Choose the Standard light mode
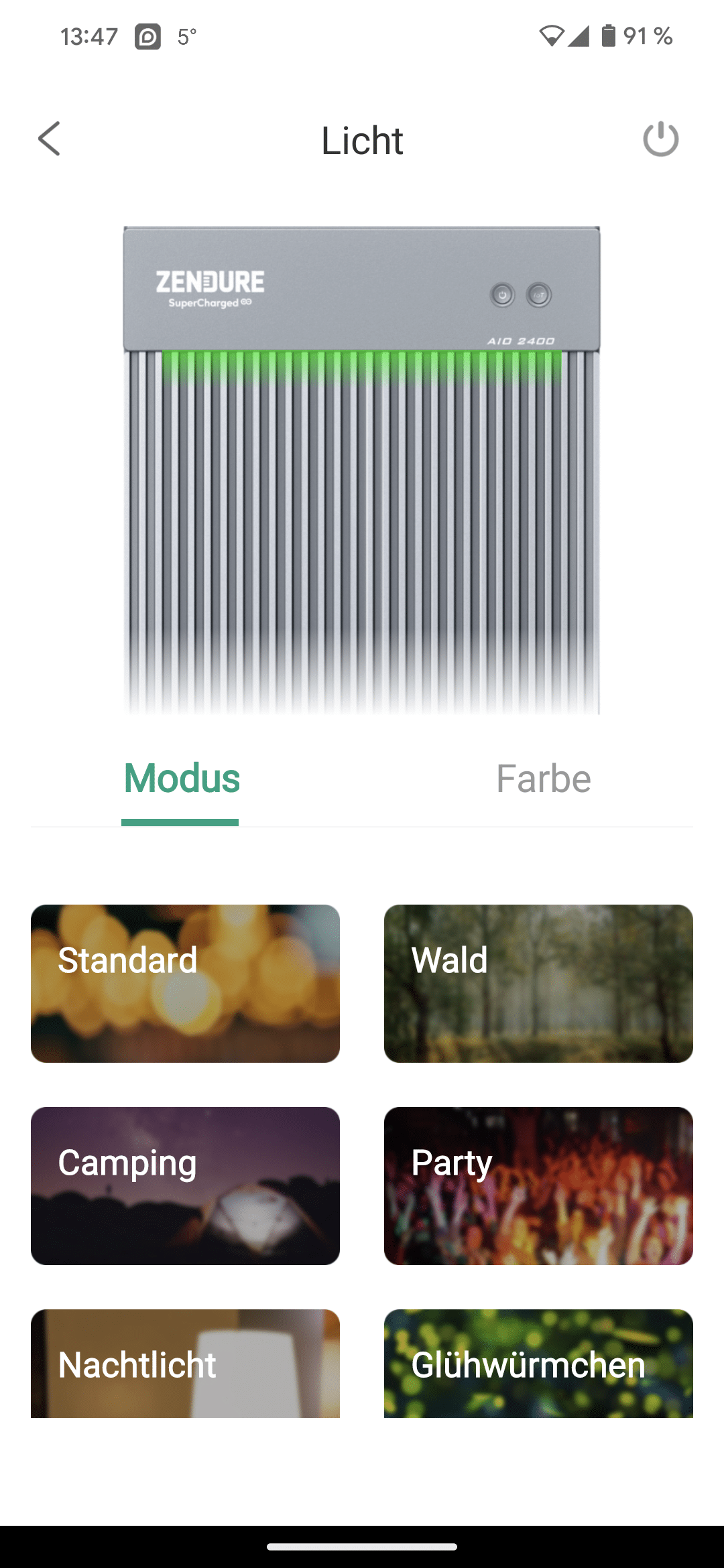 click(185, 983)
